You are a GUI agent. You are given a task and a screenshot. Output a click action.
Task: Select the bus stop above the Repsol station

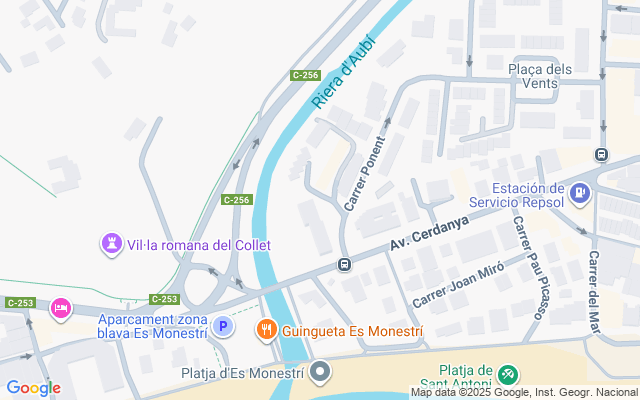(601, 155)
